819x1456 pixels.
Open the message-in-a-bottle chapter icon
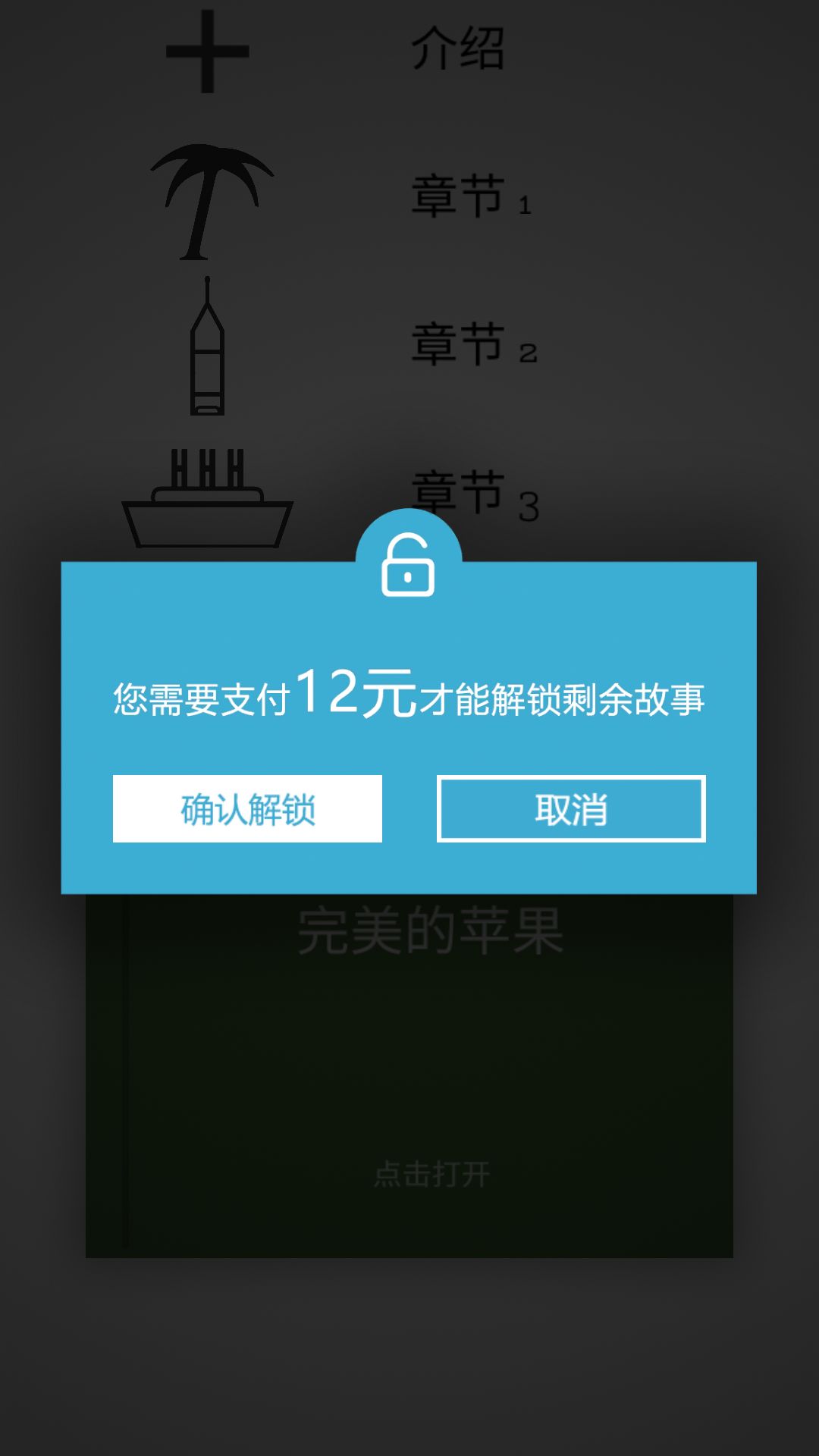206,349
